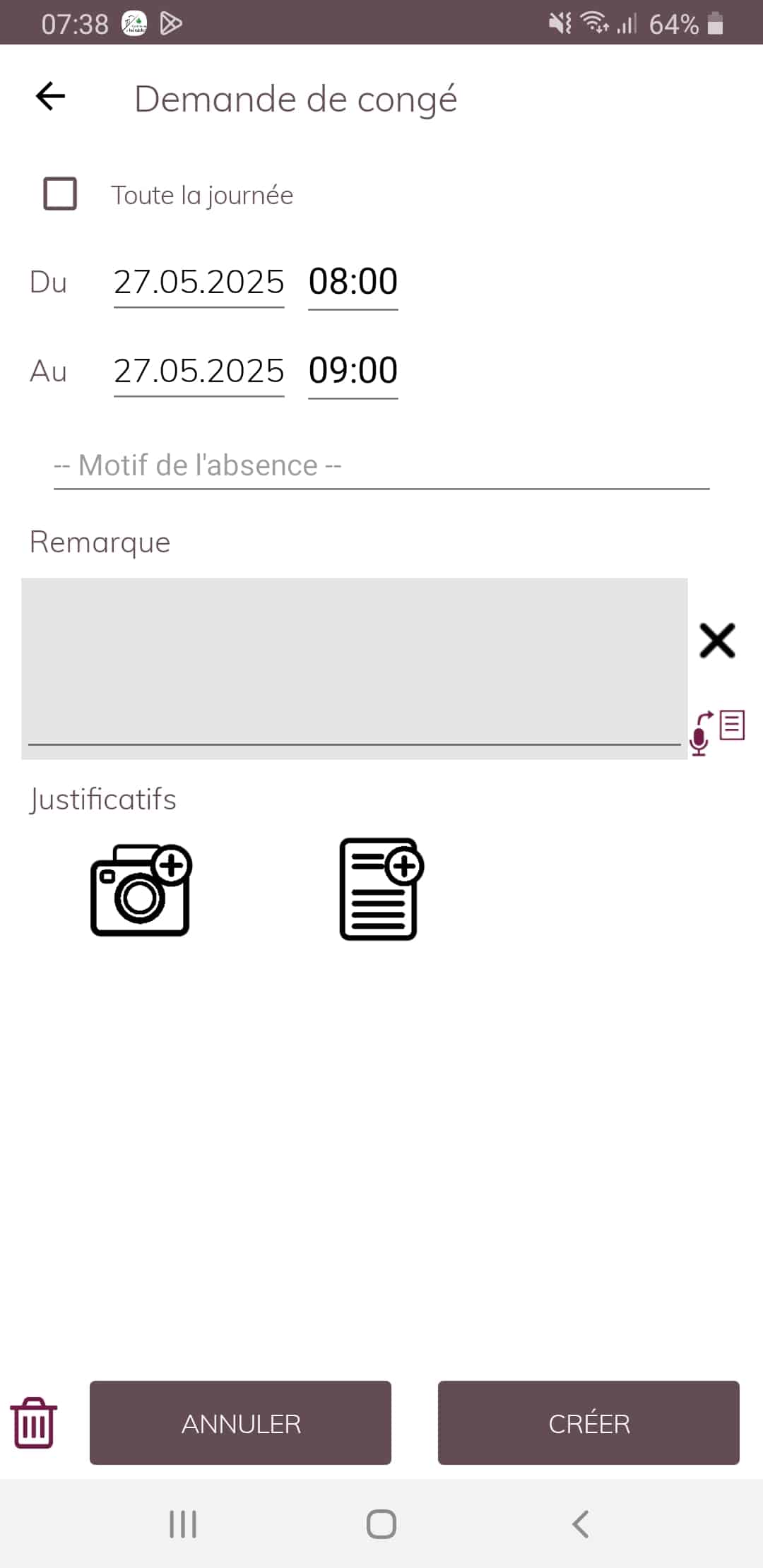This screenshot has height=1568, width=763.
Task: Submit with the CRÉER button
Action: [588, 1423]
